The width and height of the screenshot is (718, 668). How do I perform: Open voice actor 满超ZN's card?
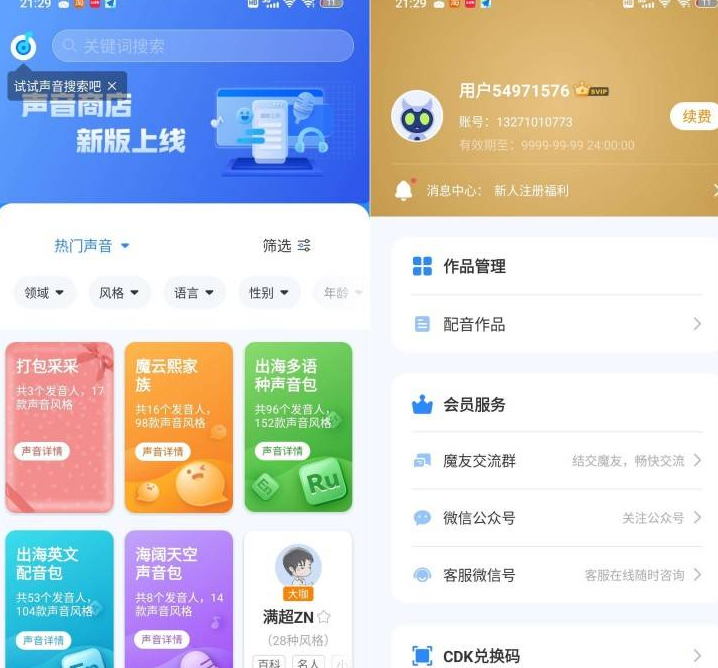[x=298, y=597]
